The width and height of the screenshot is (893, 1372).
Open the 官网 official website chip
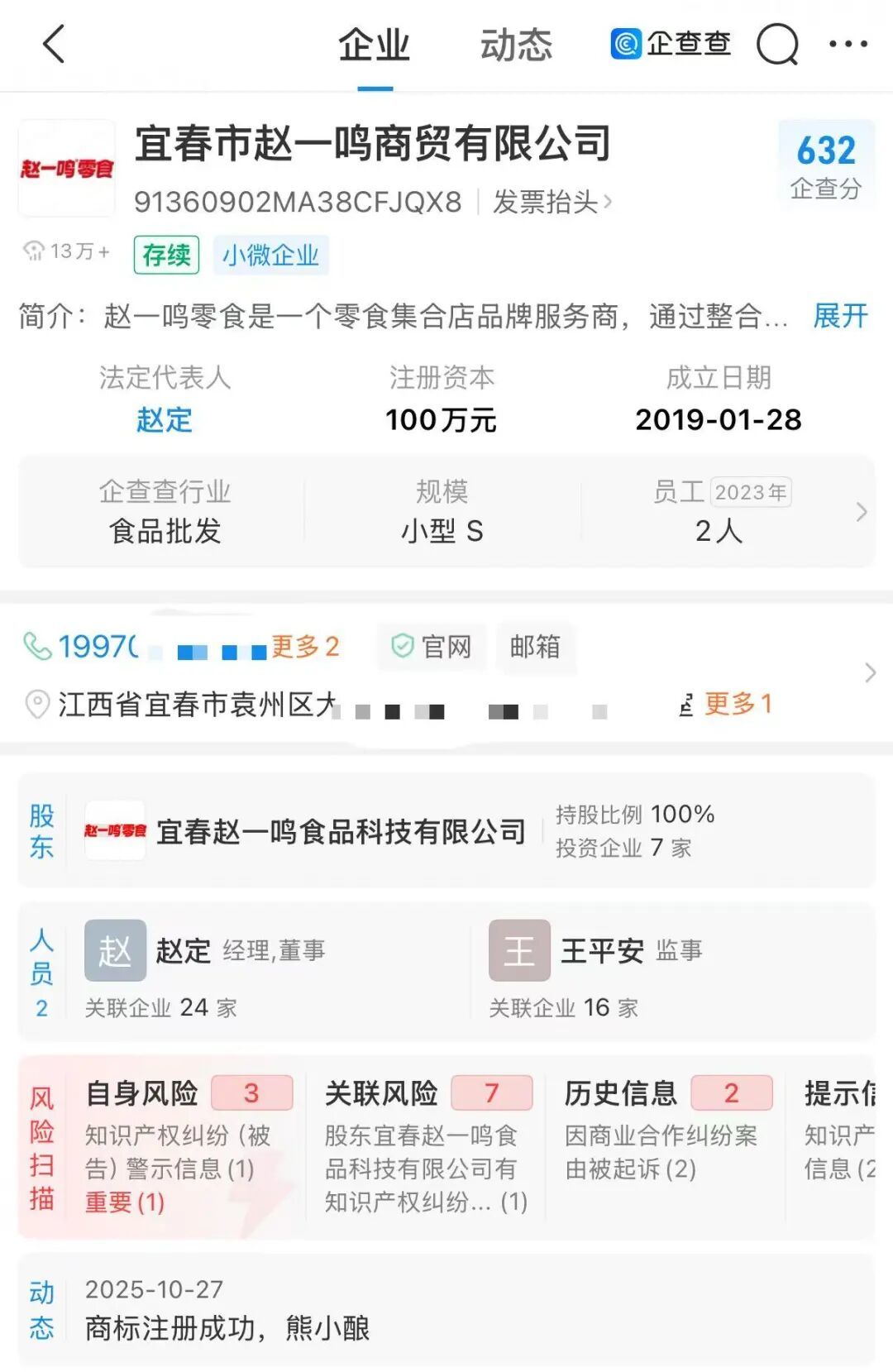tap(432, 647)
